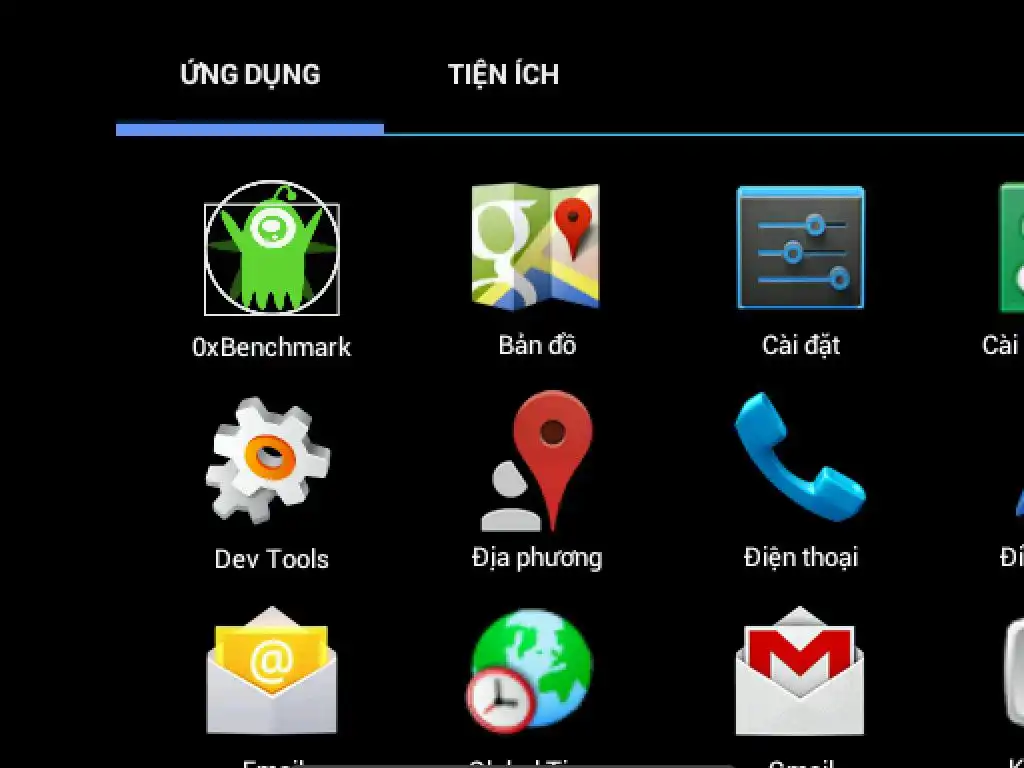Screen dimensions: 1024x768
Task: Launch the Bản đồ maps app
Action: tap(536, 248)
